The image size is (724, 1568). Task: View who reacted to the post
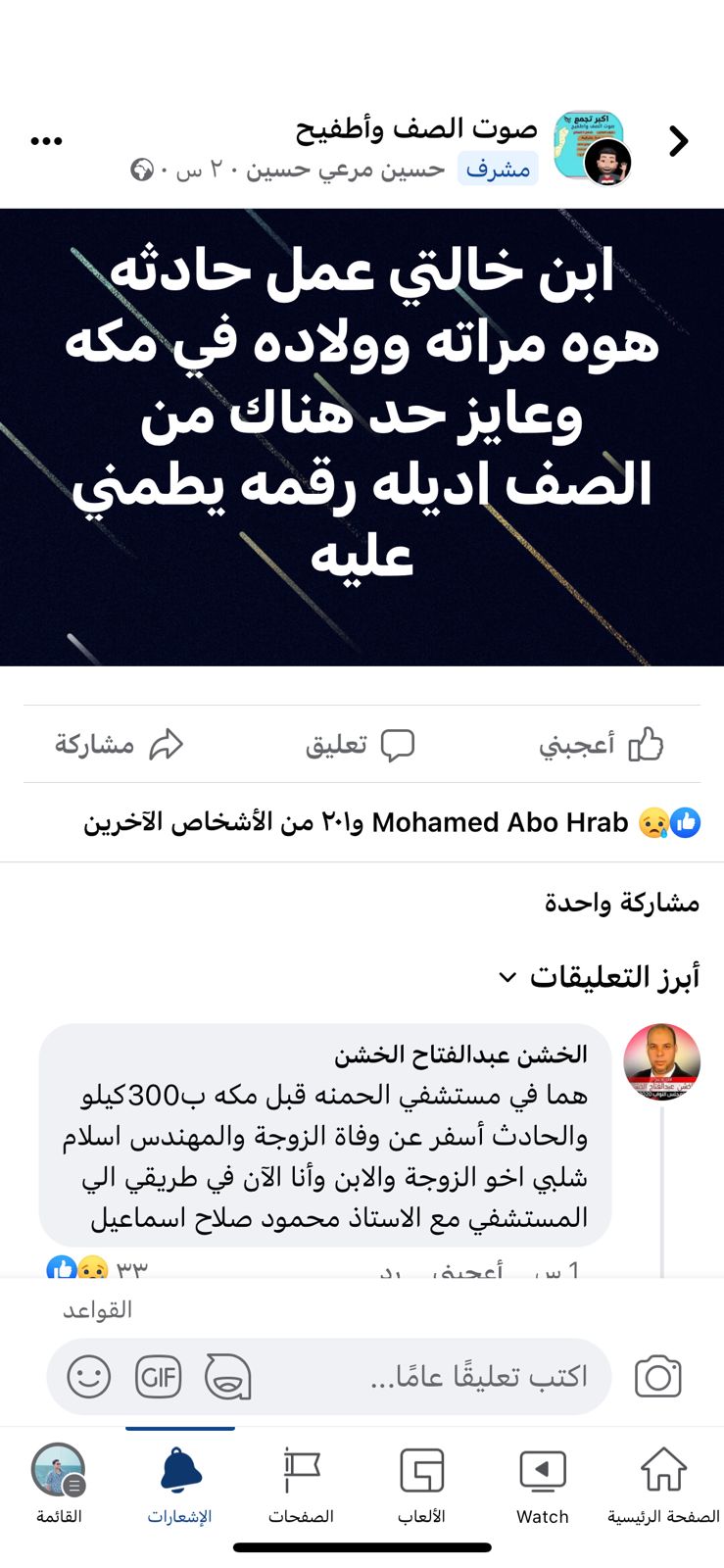(392, 822)
